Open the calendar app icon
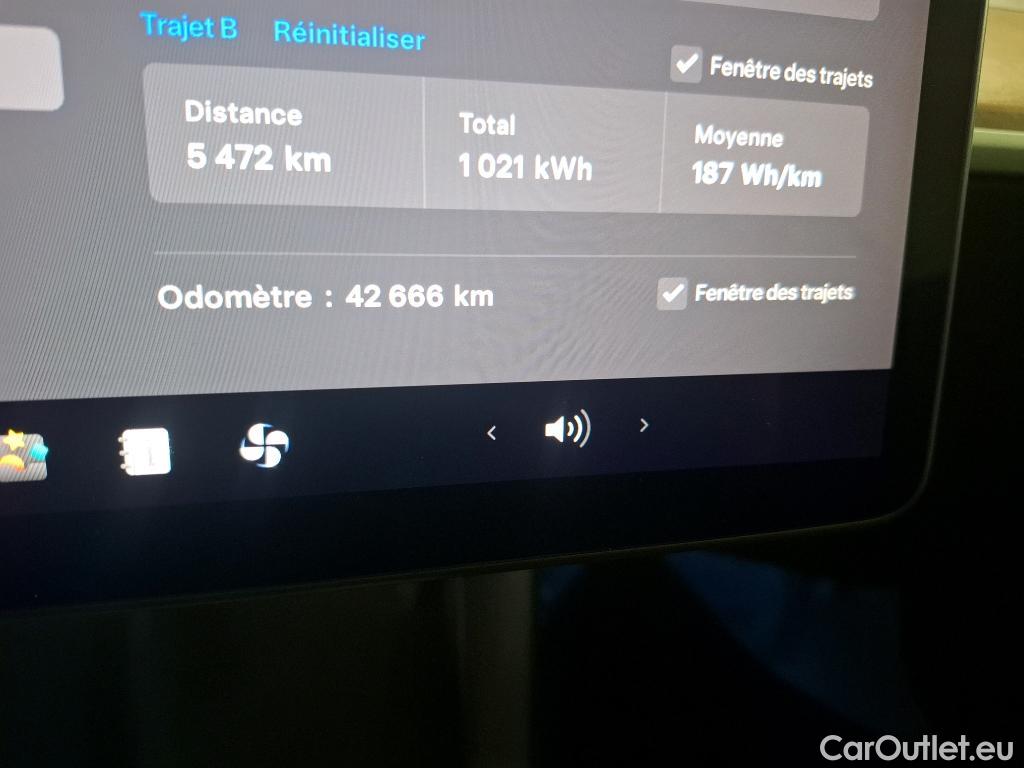The image size is (1024, 768). click(143, 452)
